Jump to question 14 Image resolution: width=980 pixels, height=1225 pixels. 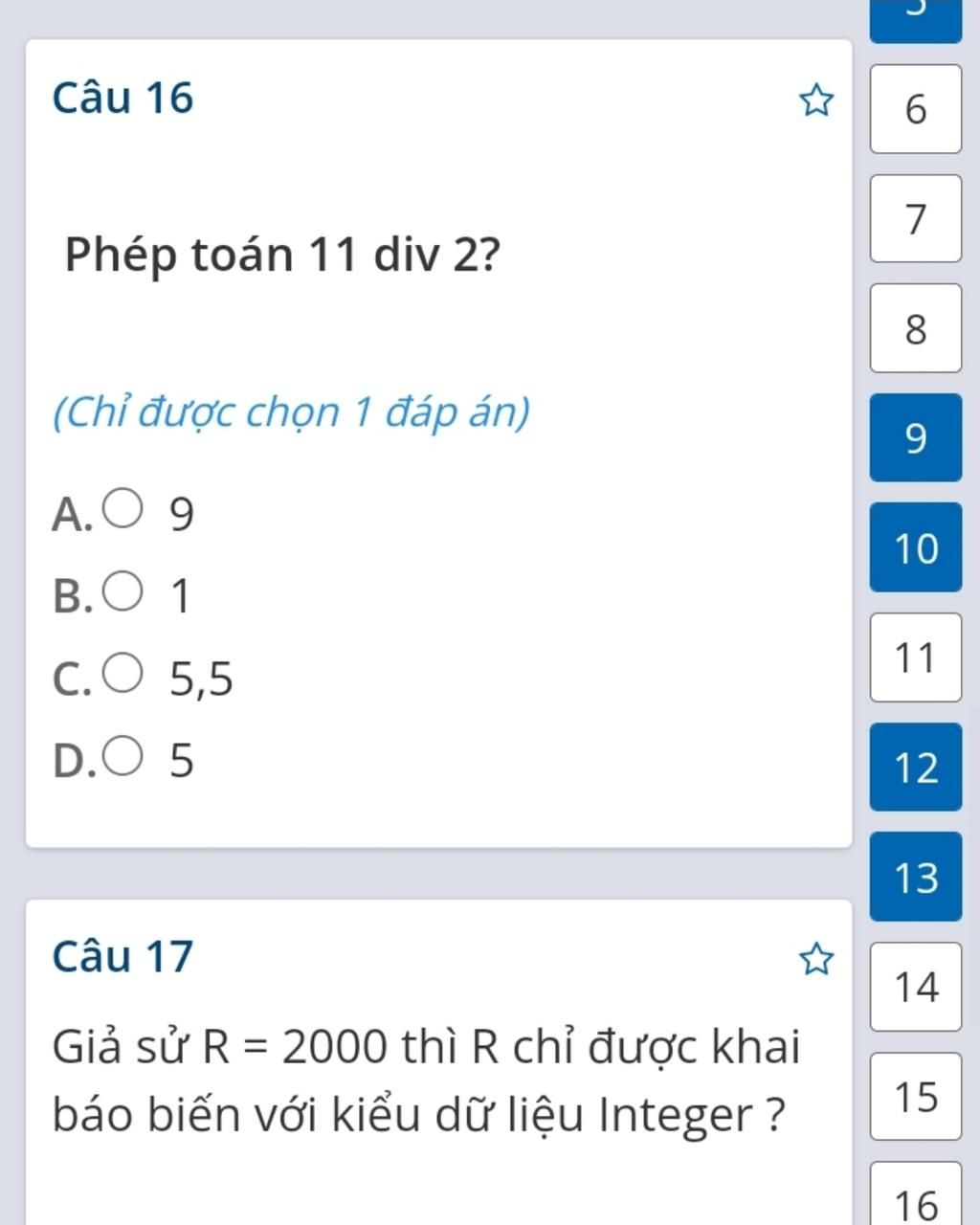[x=915, y=987]
